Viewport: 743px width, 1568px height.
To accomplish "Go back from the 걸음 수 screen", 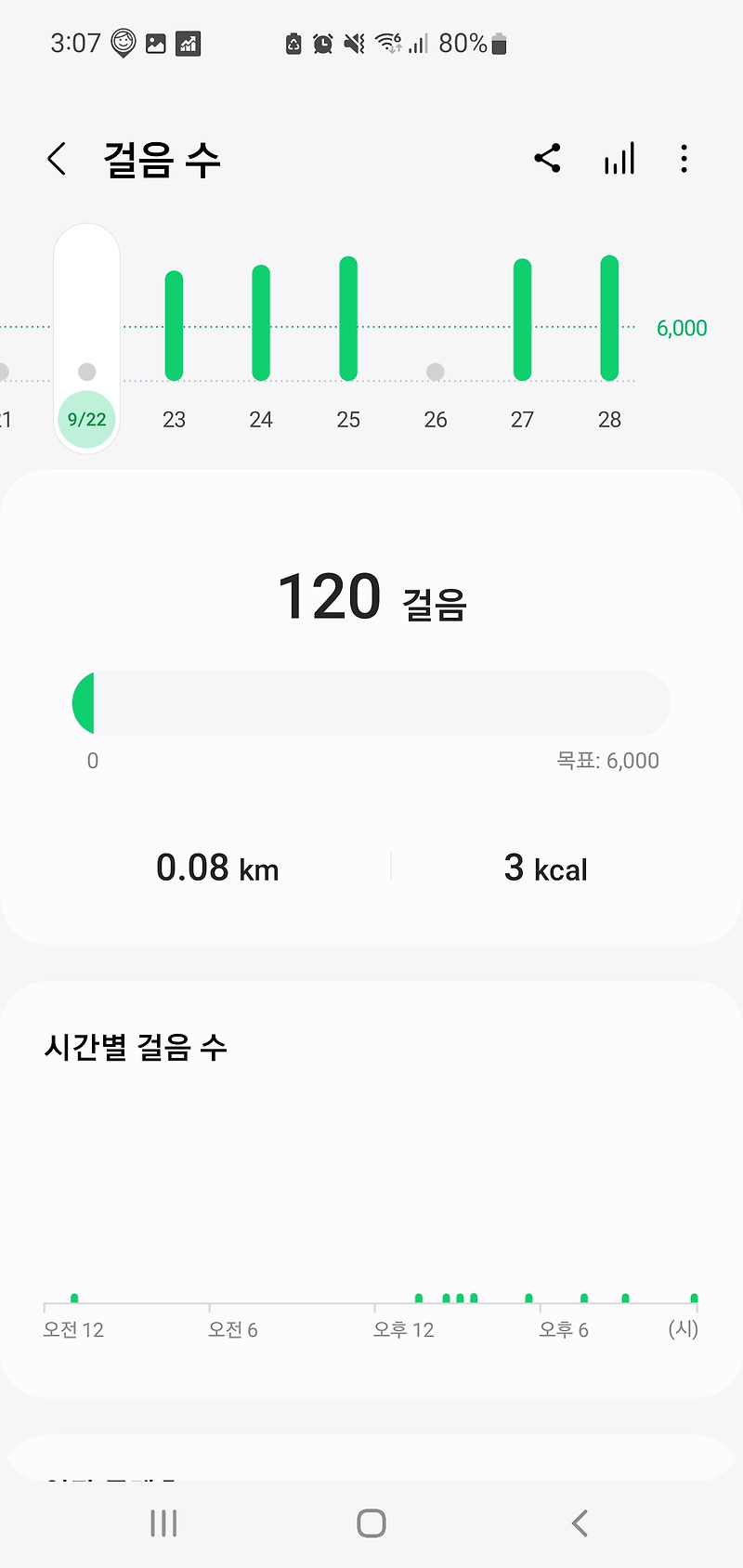I will point(58,159).
